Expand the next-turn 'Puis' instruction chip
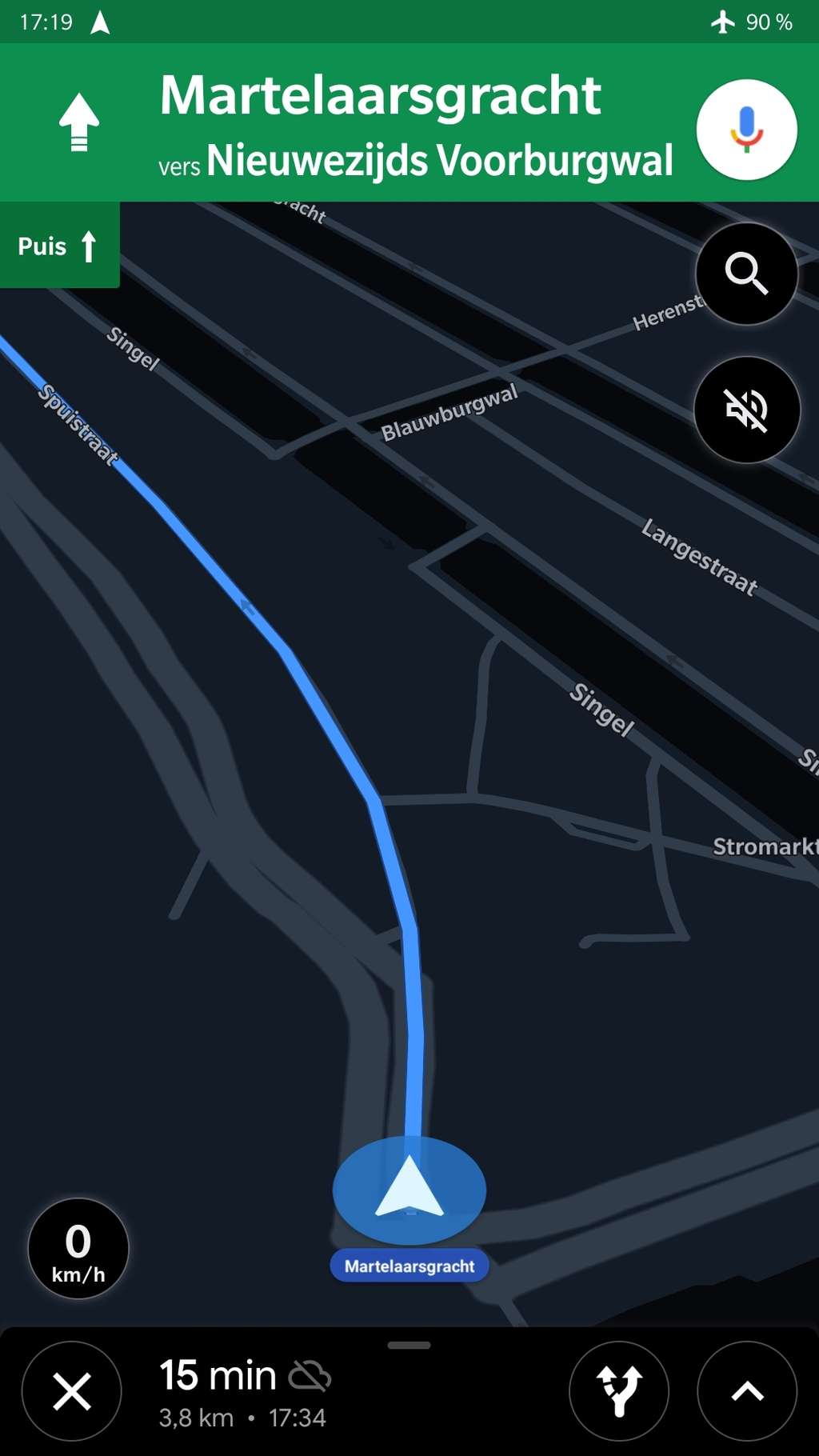819x1456 pixels. (59, 246)
